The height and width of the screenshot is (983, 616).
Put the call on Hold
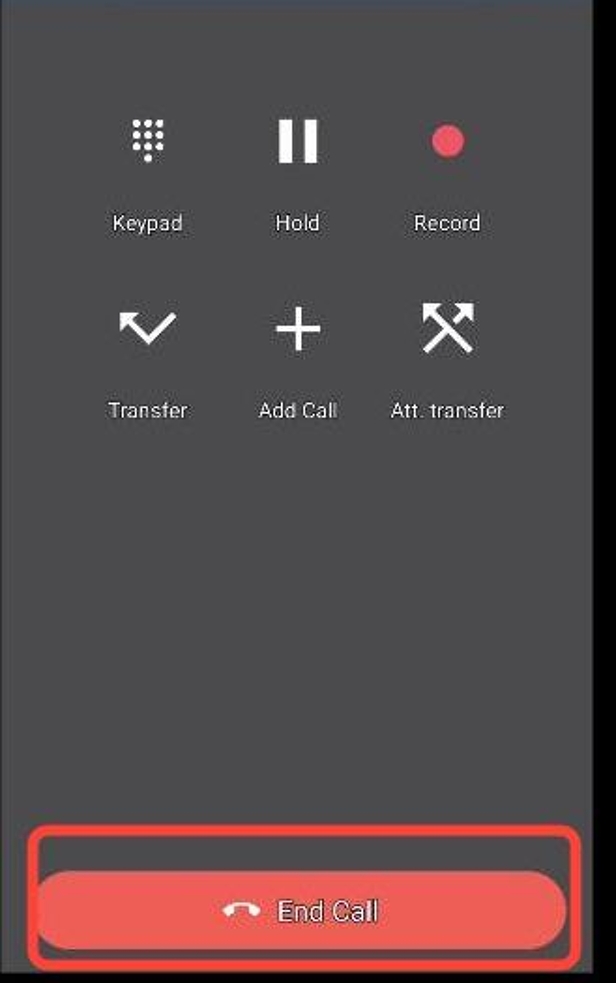pos(297,142)
